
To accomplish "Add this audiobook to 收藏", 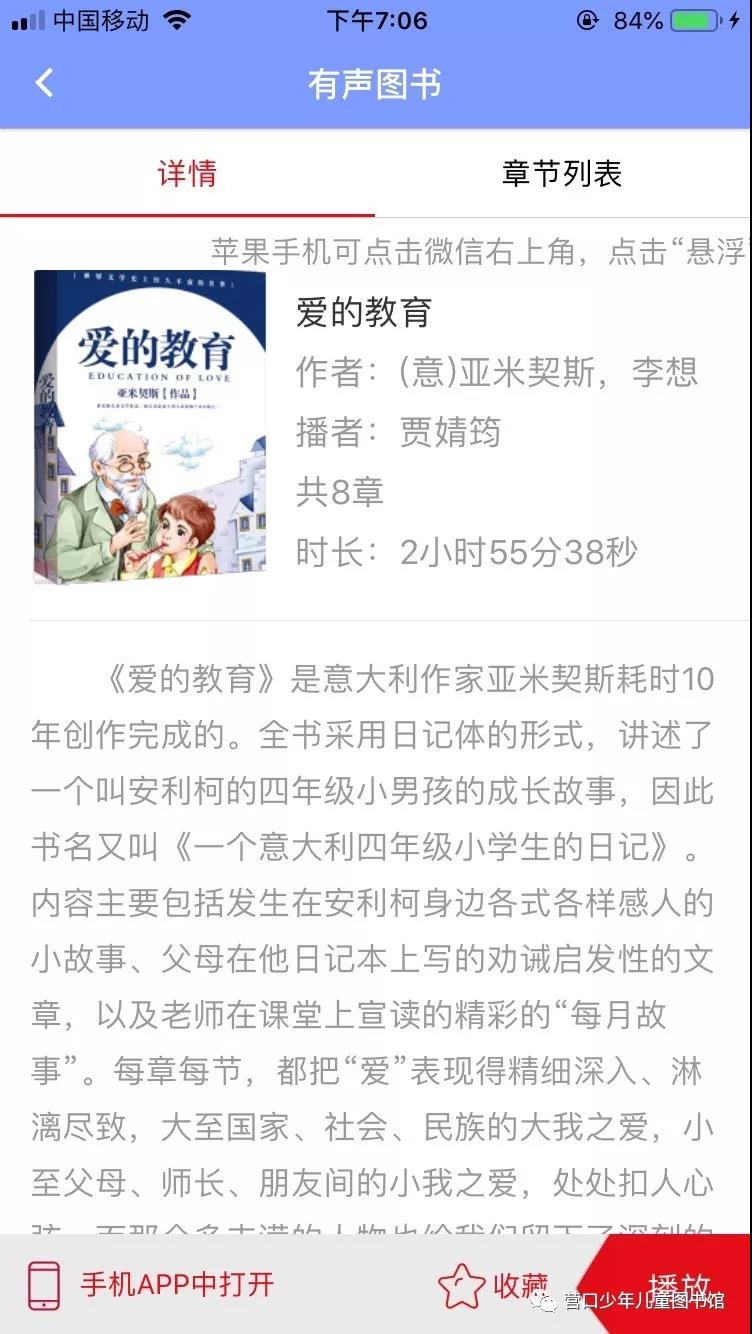I will 493,1286.
